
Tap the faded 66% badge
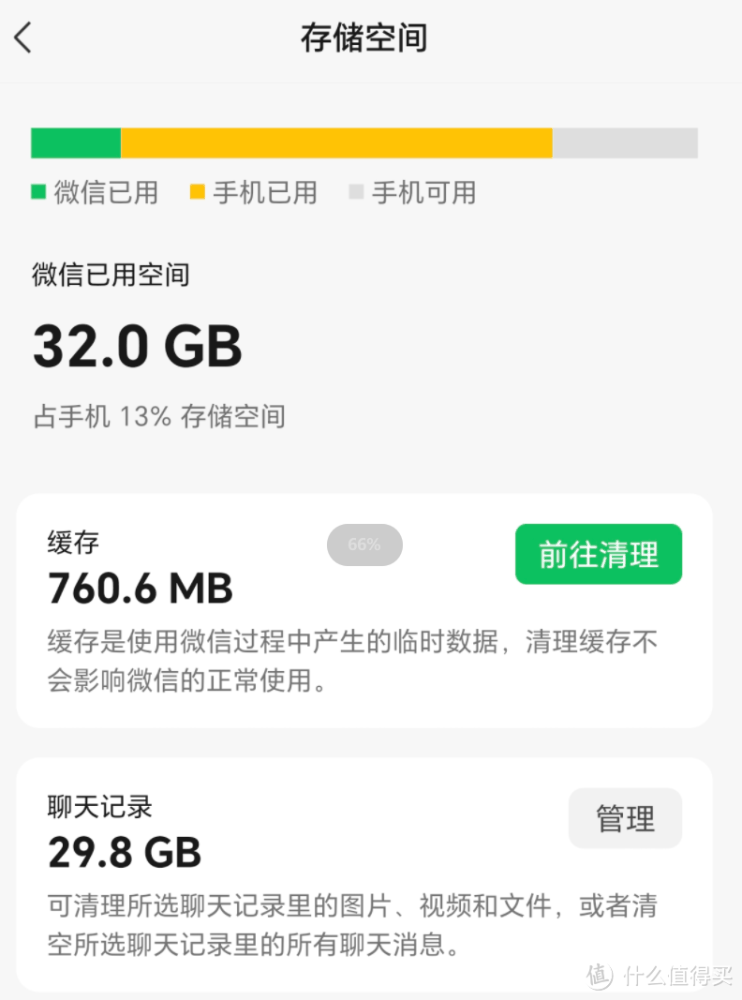coord(364,545)
